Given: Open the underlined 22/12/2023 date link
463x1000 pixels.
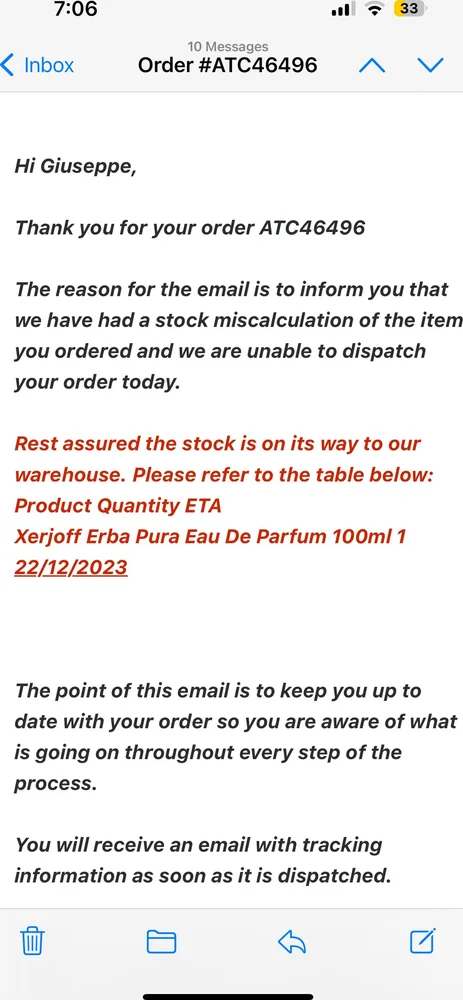Looking at the screenshot, I should click(x=71, y=568).
